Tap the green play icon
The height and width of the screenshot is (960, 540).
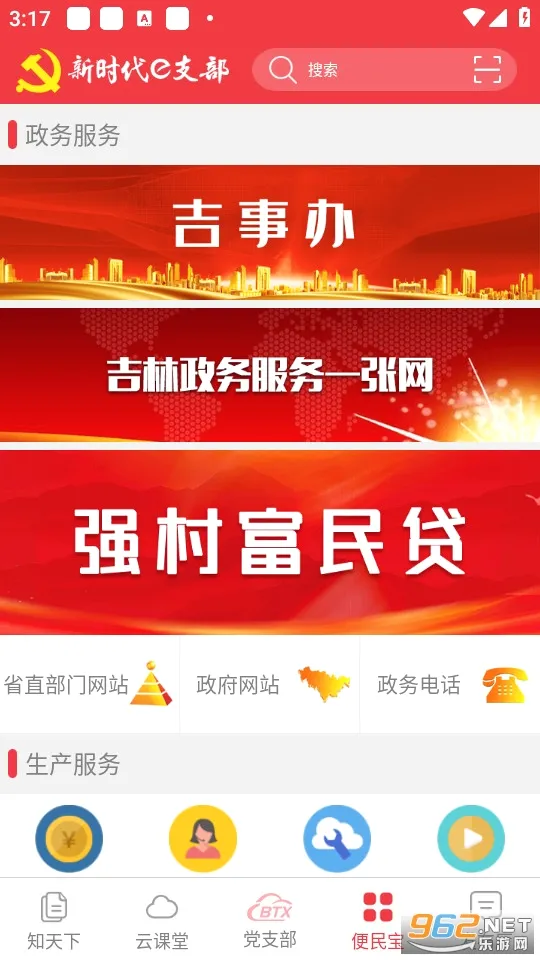[x=471, y=838]
